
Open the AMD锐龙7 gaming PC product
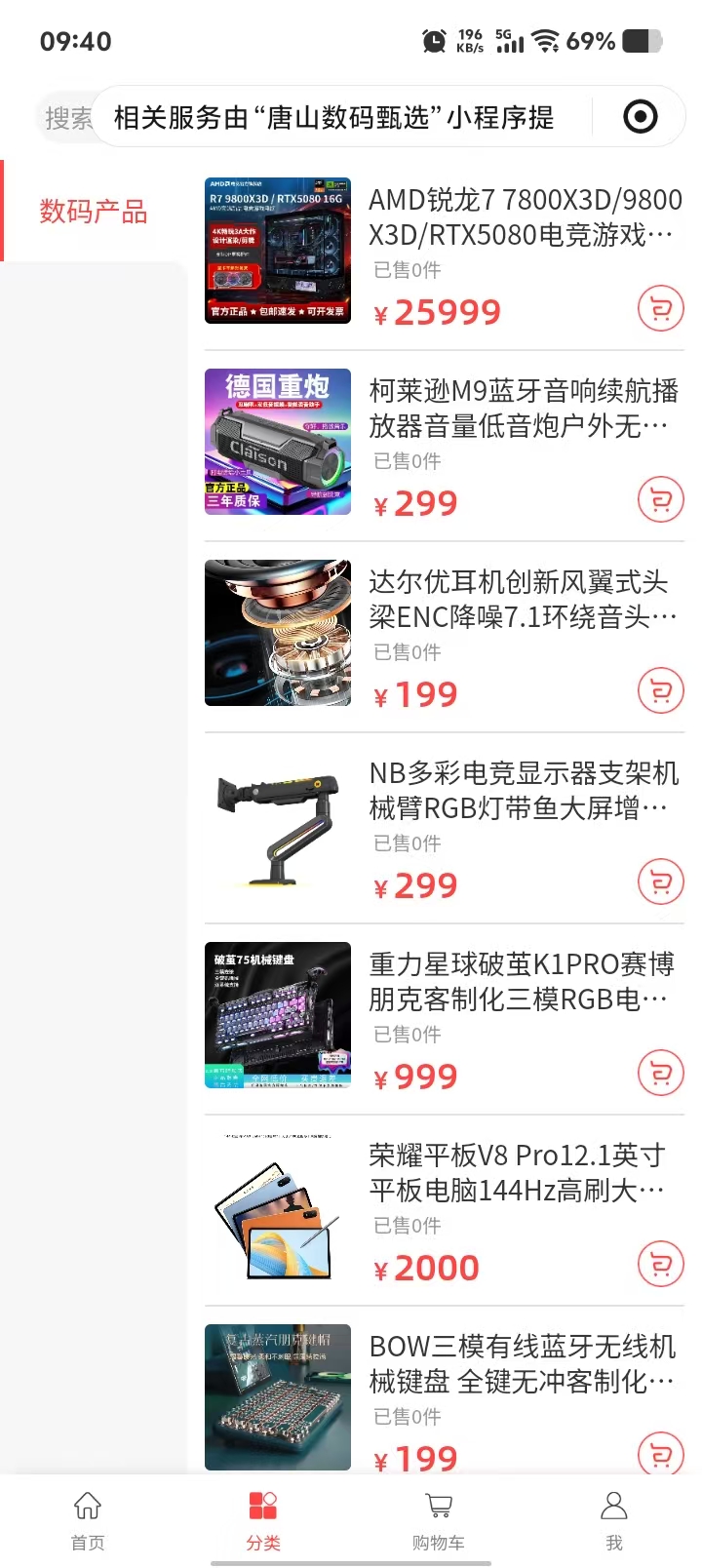point(525,216)
